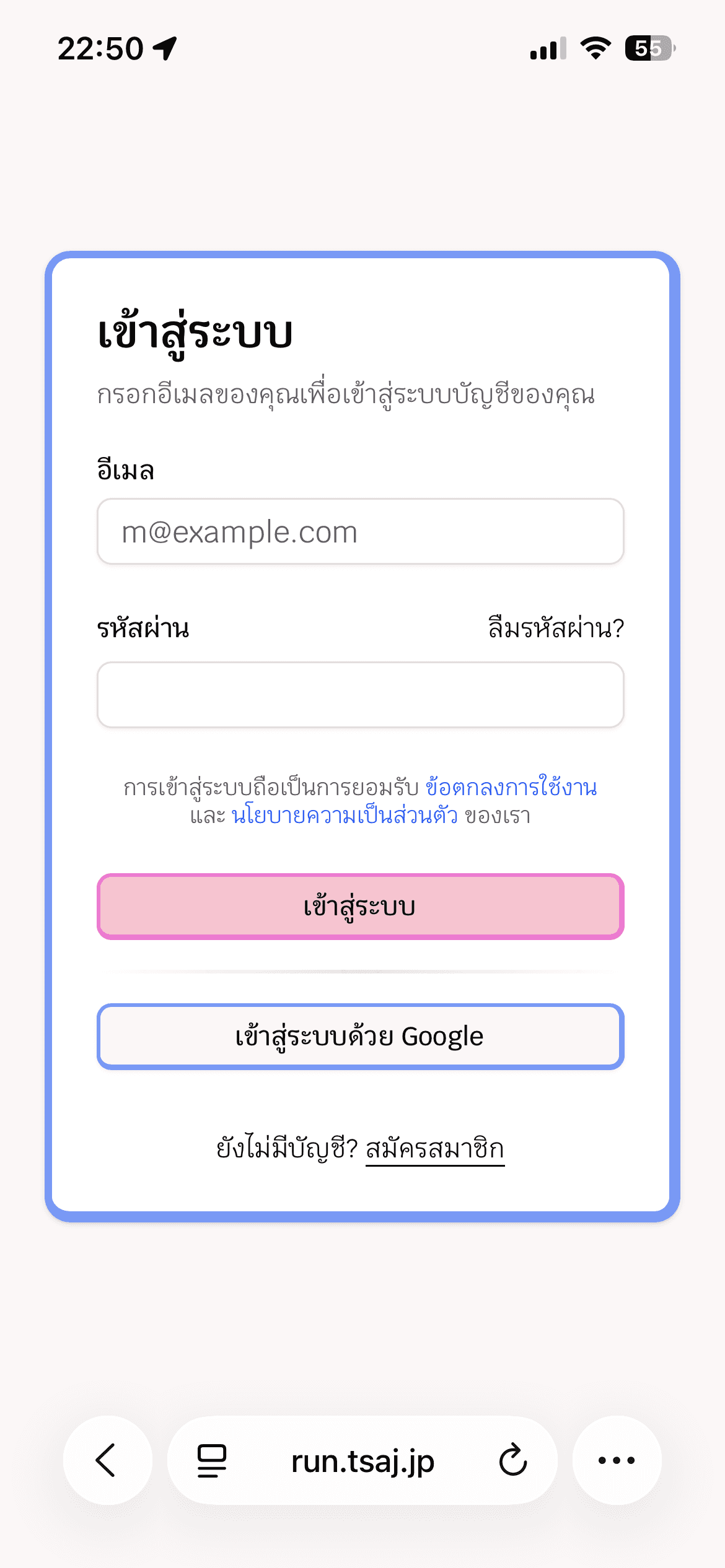Open the สมัครสมาชิก sign-up link
The image size is (725, 1568).
(x=435, y=1149)
